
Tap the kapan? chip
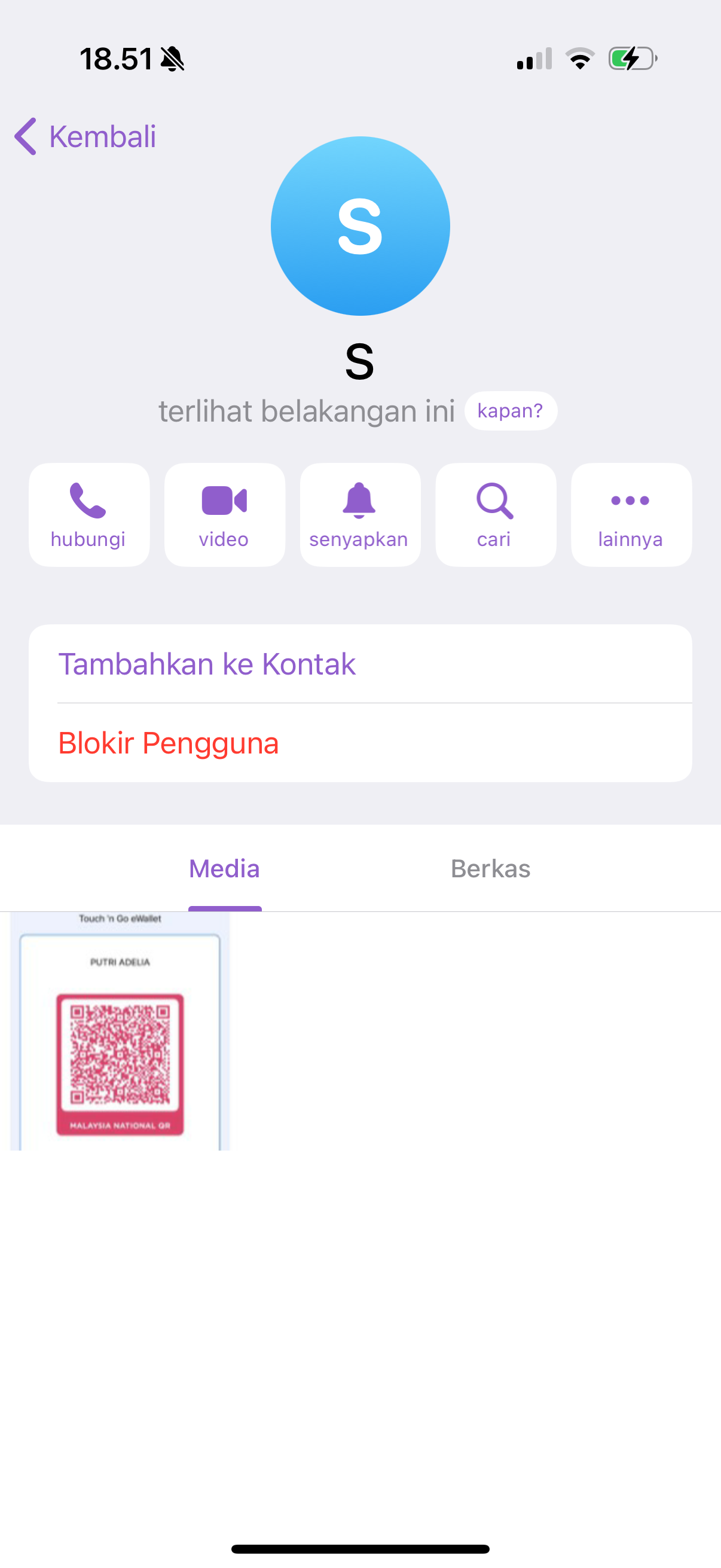pyautogui.click(x=510, y=411)
